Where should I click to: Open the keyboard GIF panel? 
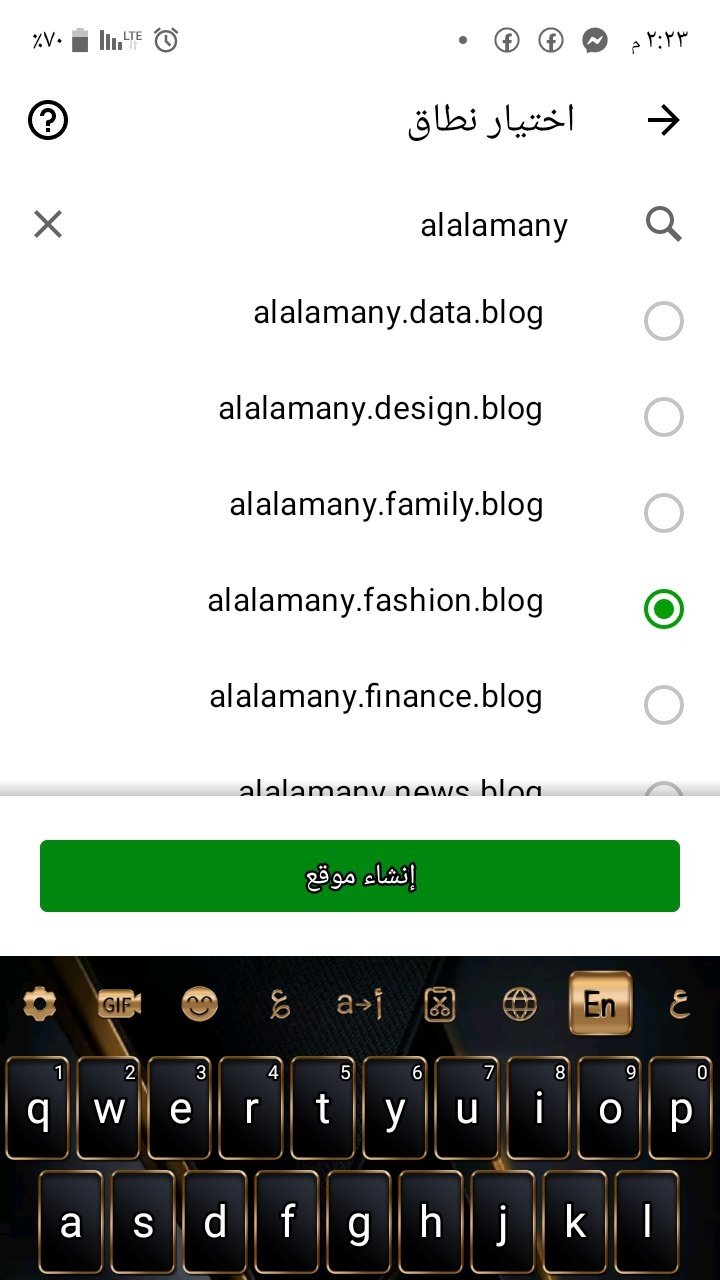[119, 1004]
